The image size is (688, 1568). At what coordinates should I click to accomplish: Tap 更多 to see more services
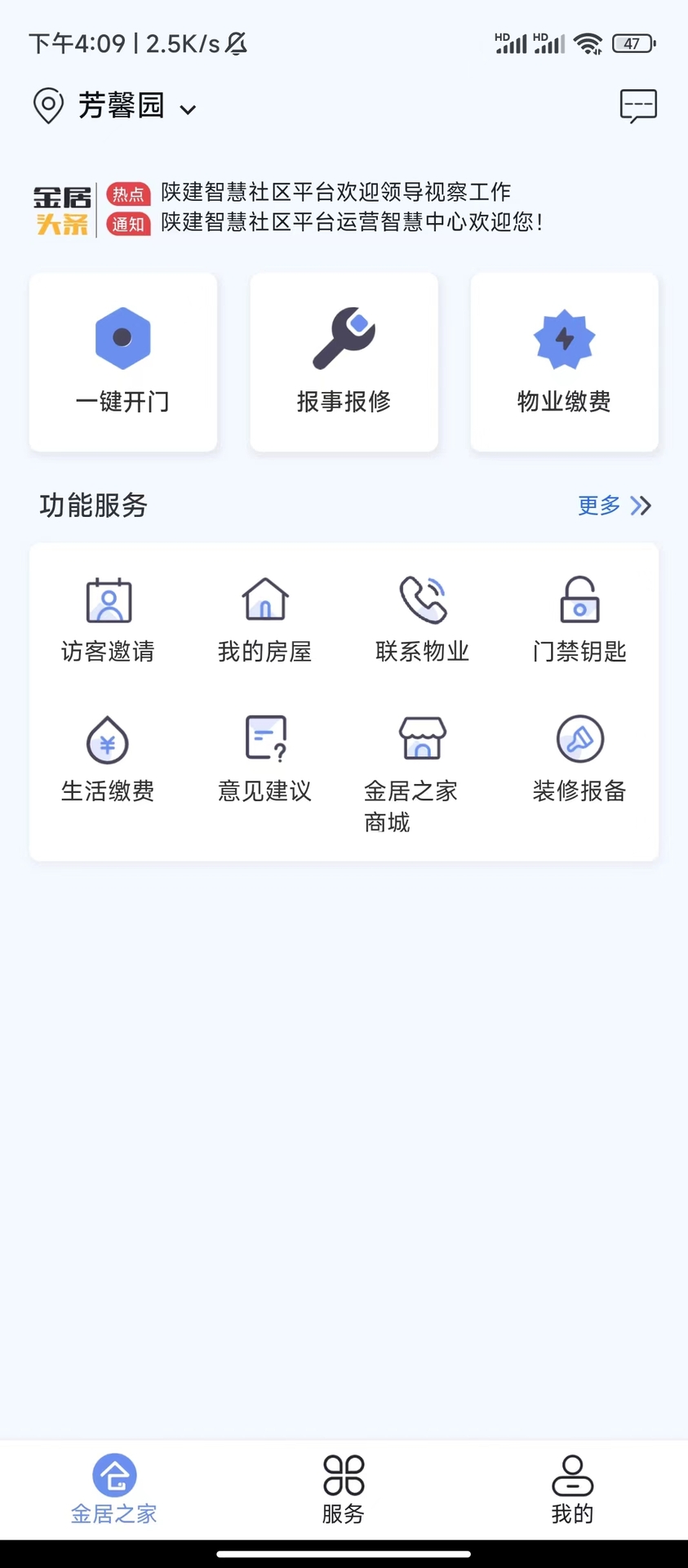tap(614, 506)
